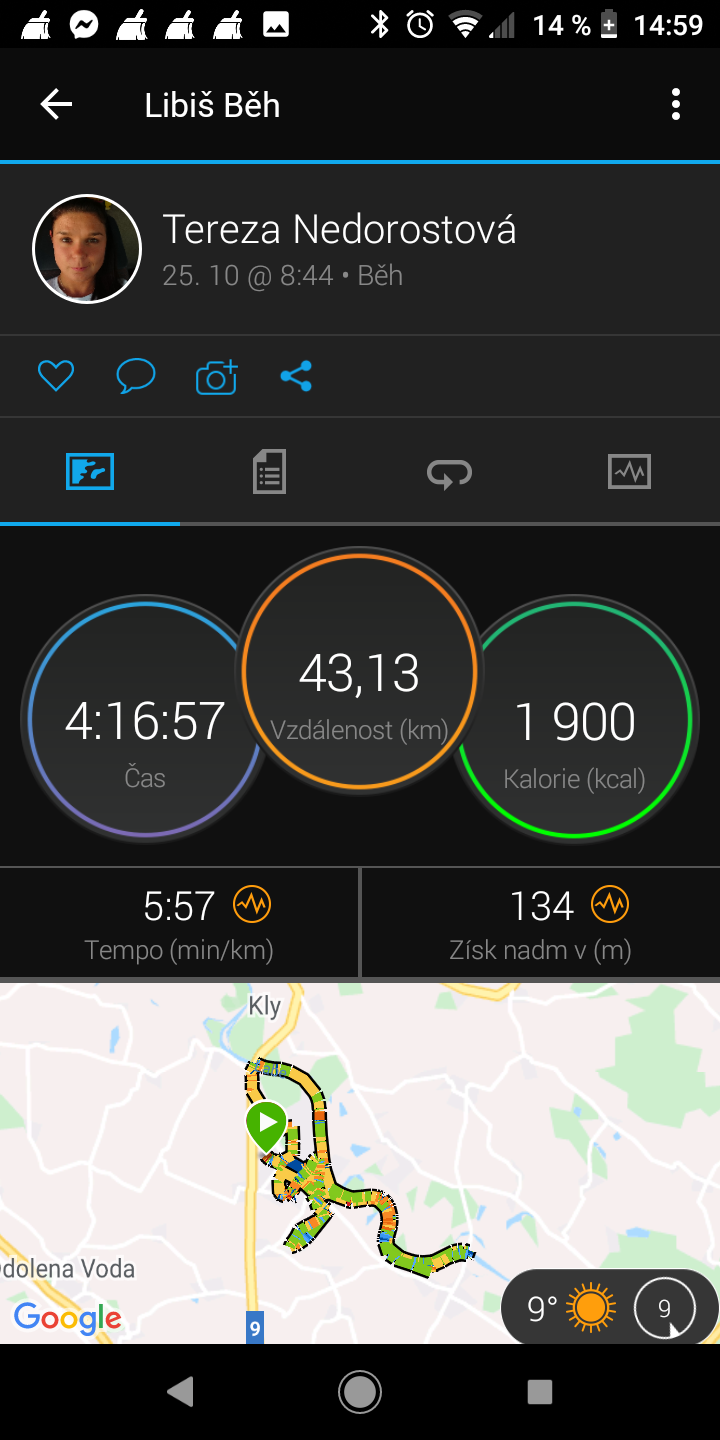Viewport: 720px width, 1440px height.
Task: Like this activity with the heart icon
Action: click(56, 376)
